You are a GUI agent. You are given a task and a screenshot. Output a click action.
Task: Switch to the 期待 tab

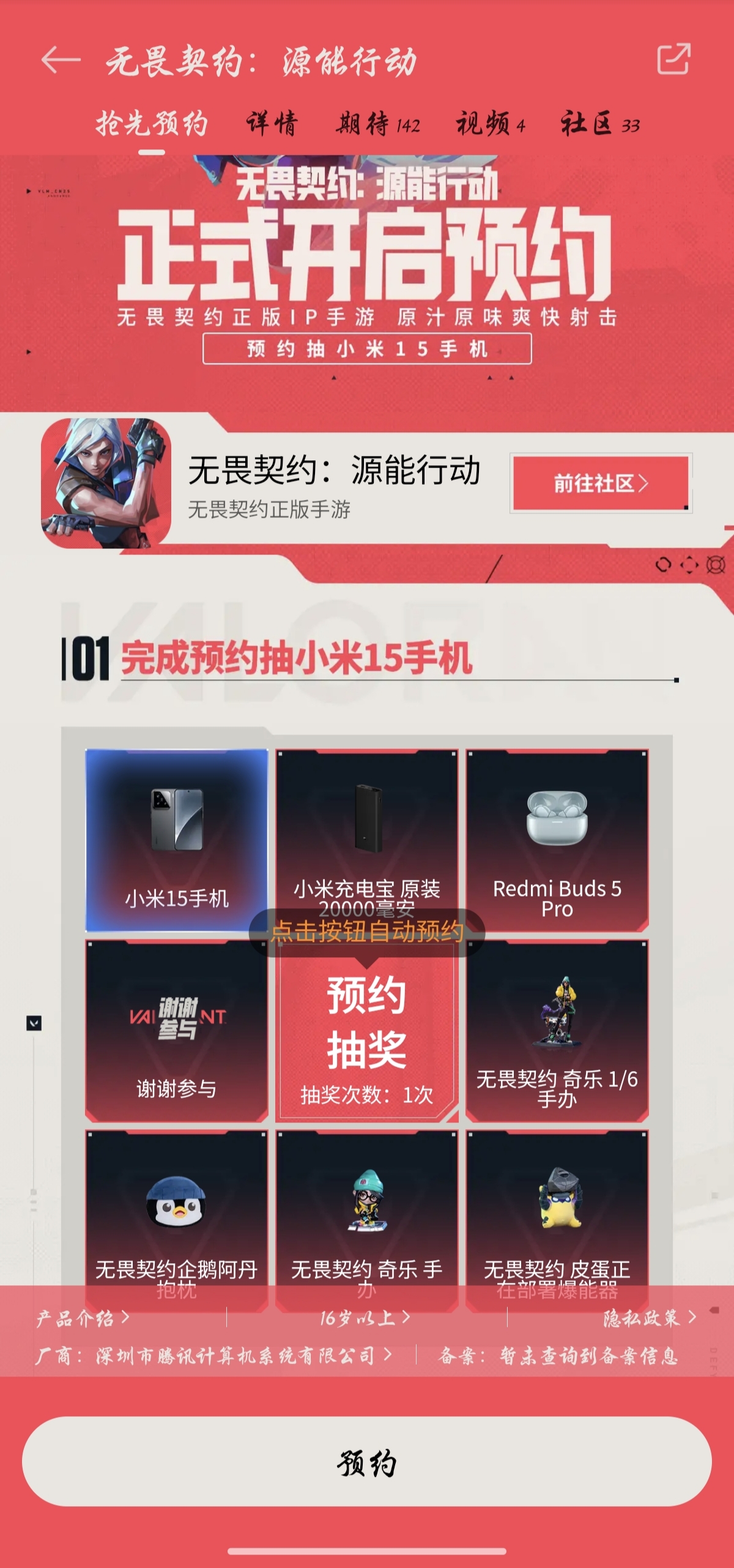pos(377,124)
